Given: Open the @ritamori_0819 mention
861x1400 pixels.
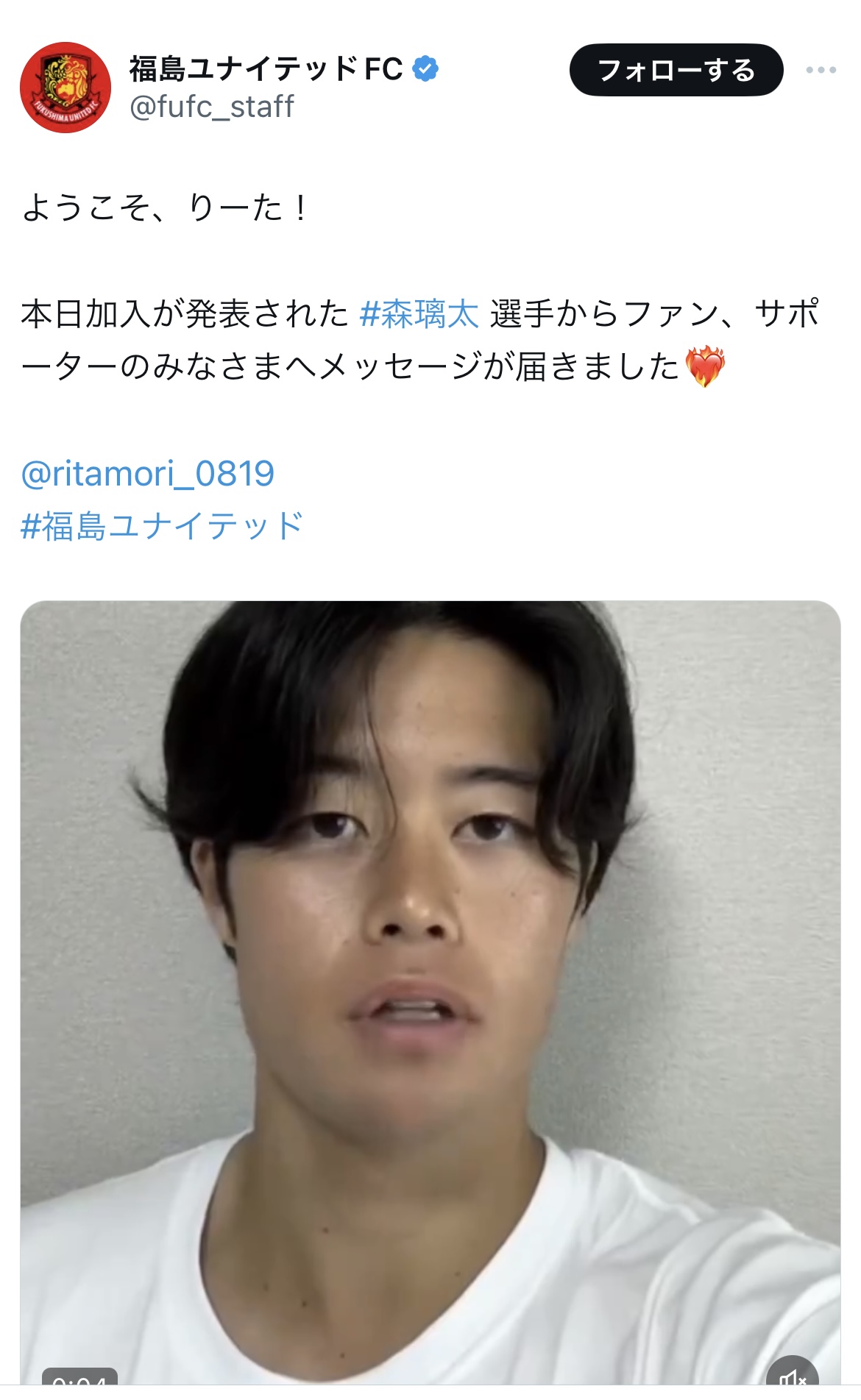Looking at the screenshot, I should click(148, 474).
